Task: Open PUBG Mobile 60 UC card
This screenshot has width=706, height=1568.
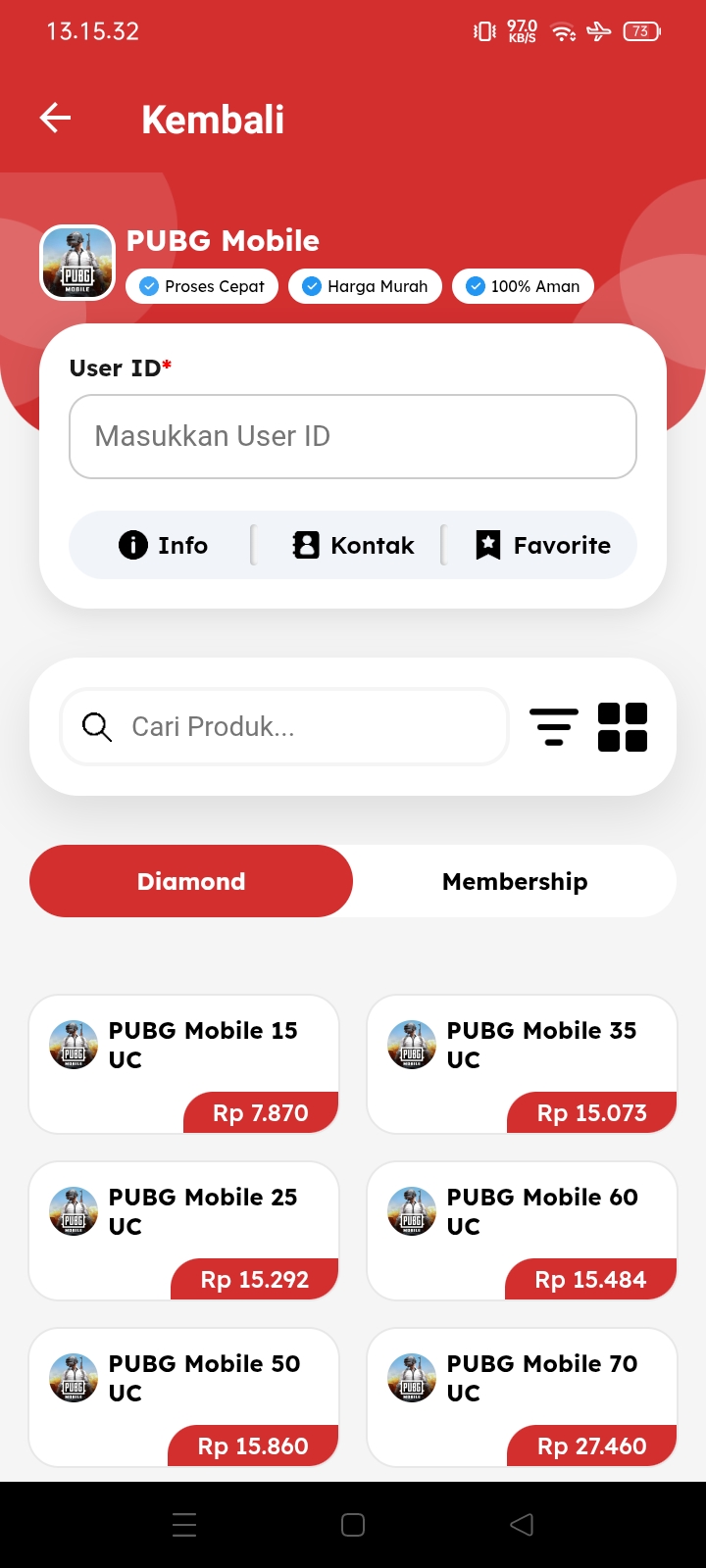Action: (522, 1231)
